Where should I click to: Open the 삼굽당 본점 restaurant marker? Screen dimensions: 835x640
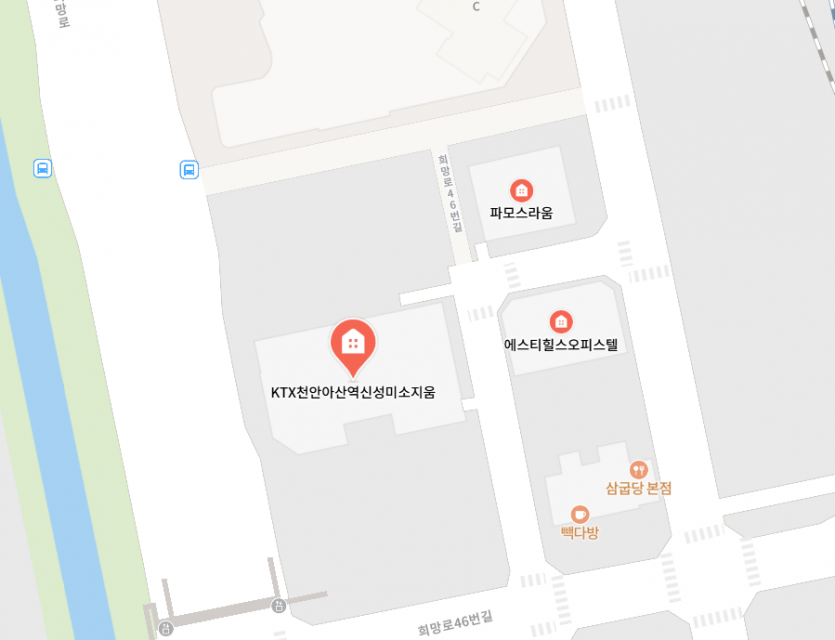638,470
